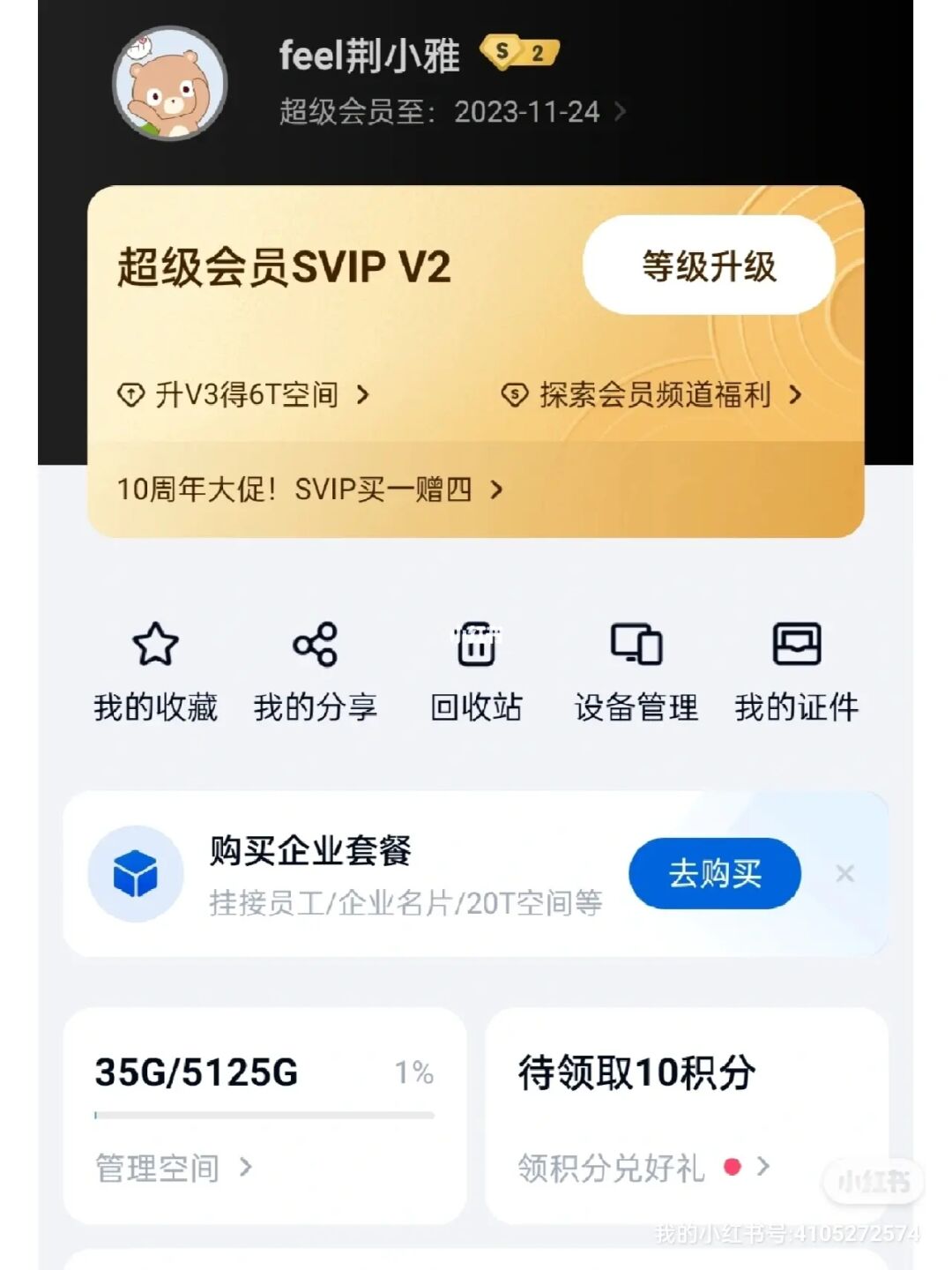This screenshot has width=952, height=1270.
Task: Expand the membership expiry date chevron
Action: pyautogui.click(x=622, y=112)
